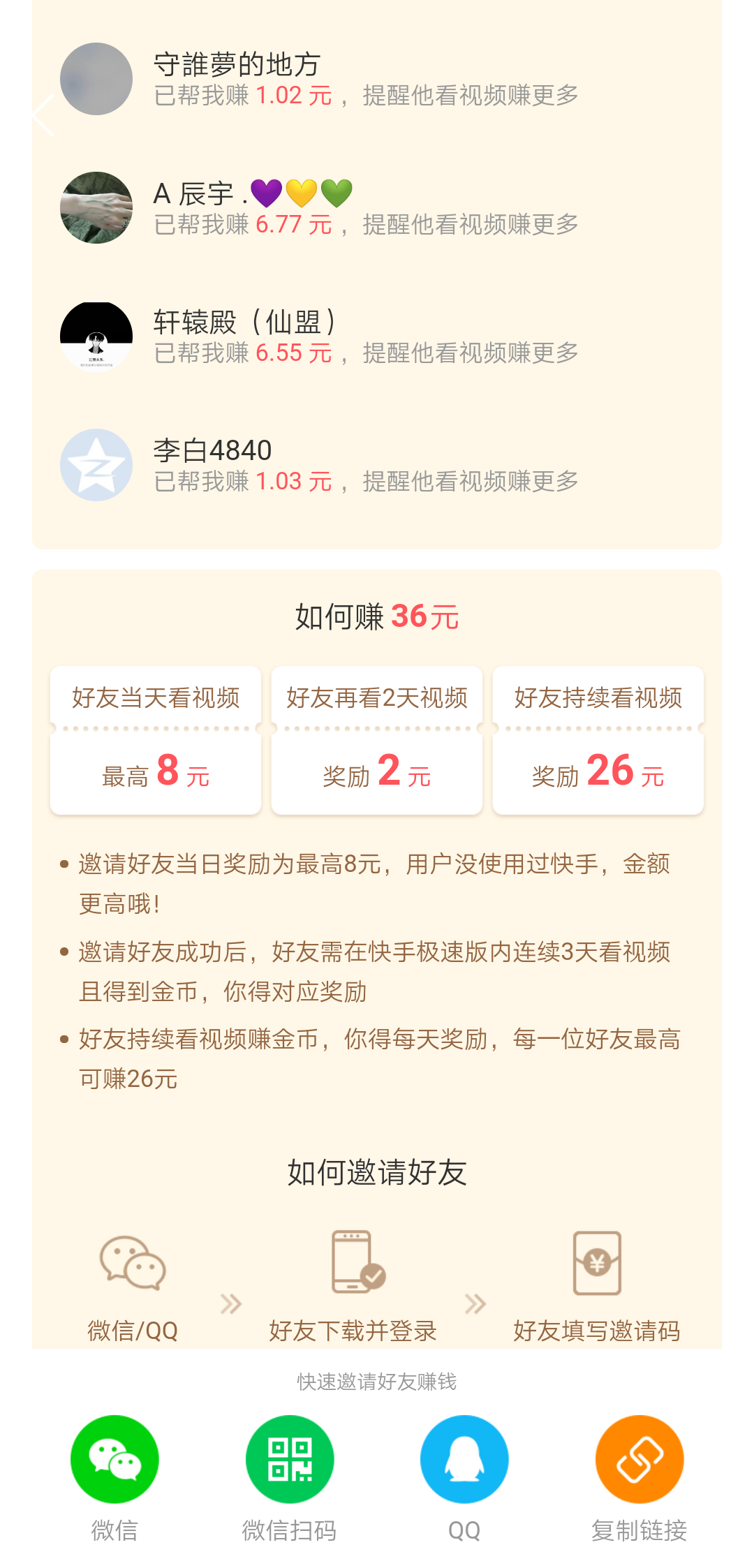Copy the invite link with 复制链接
The height and width of the screenshot is (1568, 754).
(639, 1459)
